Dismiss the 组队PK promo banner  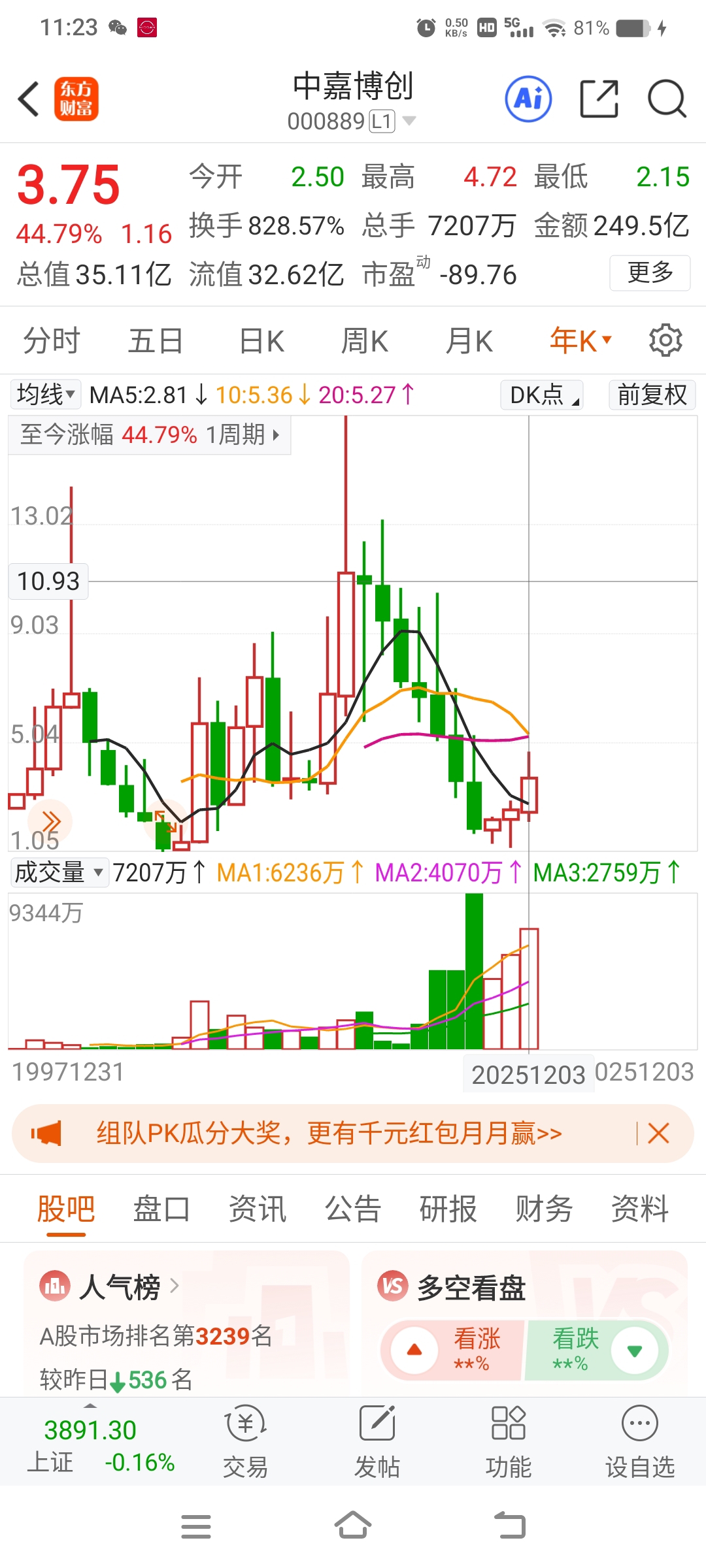point(658,1134)
